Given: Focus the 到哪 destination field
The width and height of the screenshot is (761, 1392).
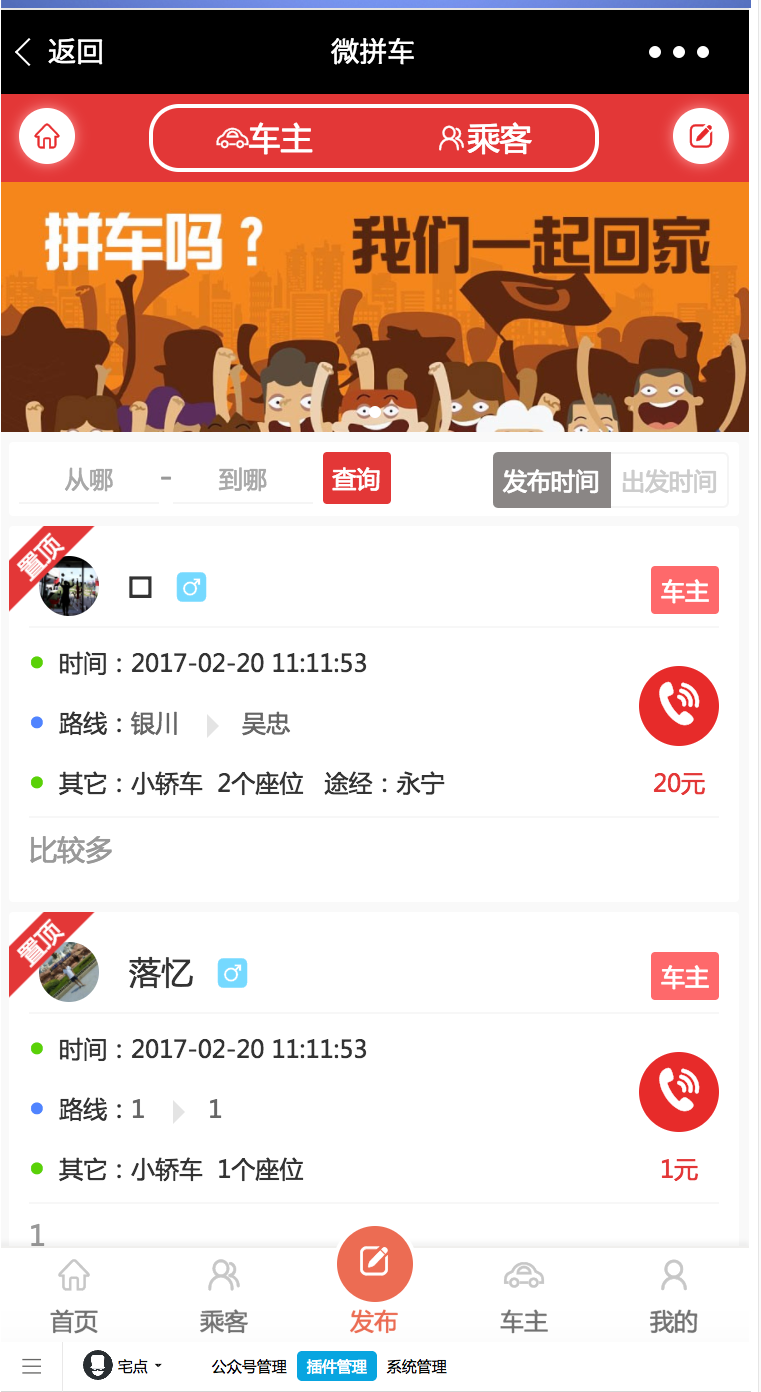Looking at the screenshot, I should [243, 481].
